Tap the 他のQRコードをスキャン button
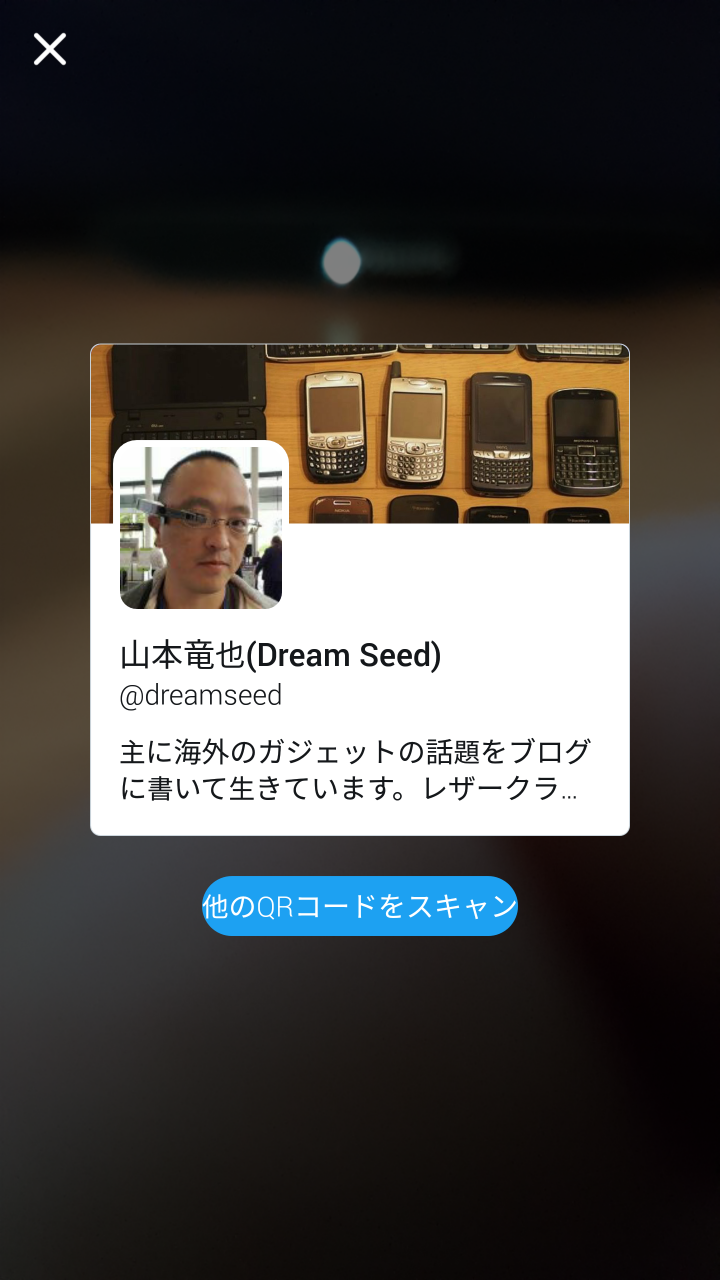Image resolution: width=720 pixels, height=1280 pixels. click(x=360, y=906)
